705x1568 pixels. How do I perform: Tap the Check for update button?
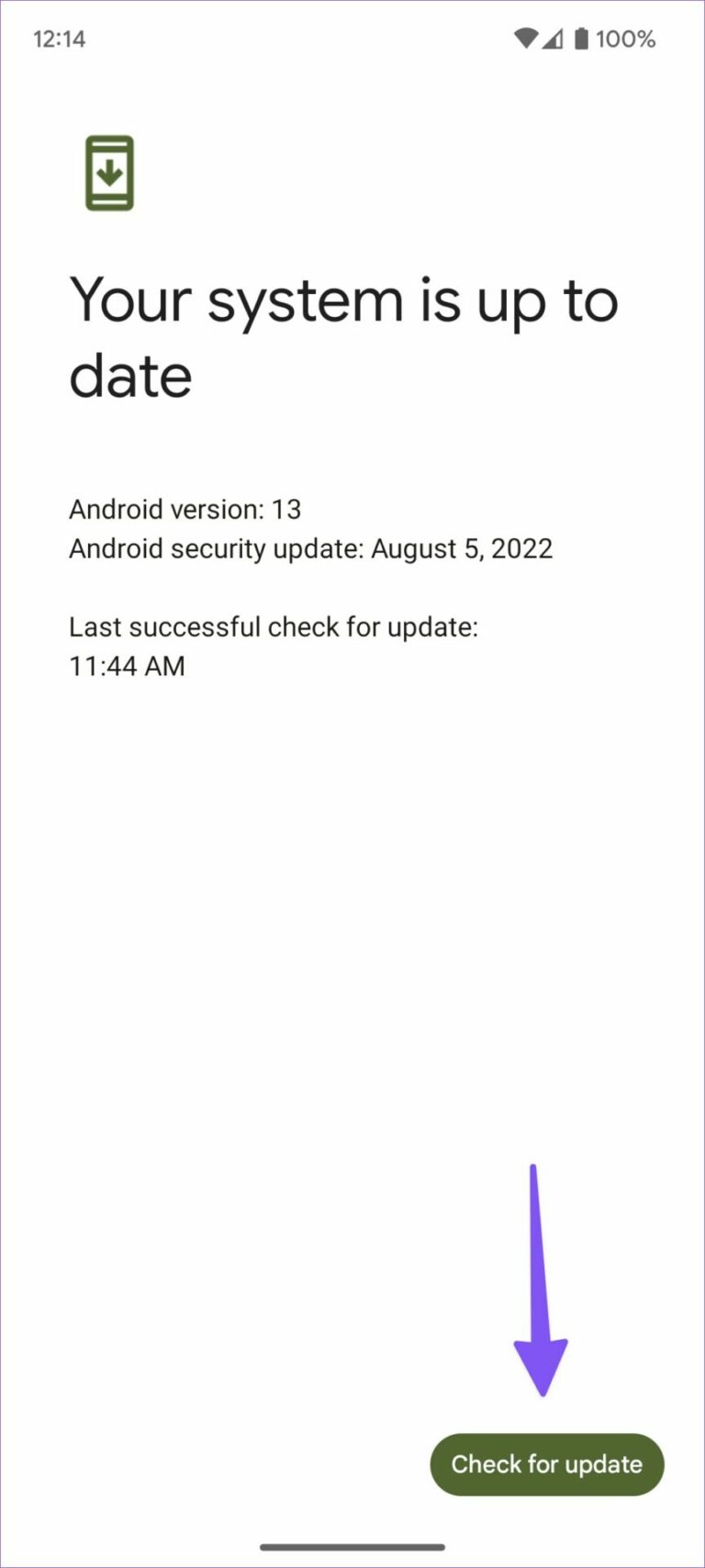point(547,1464)
